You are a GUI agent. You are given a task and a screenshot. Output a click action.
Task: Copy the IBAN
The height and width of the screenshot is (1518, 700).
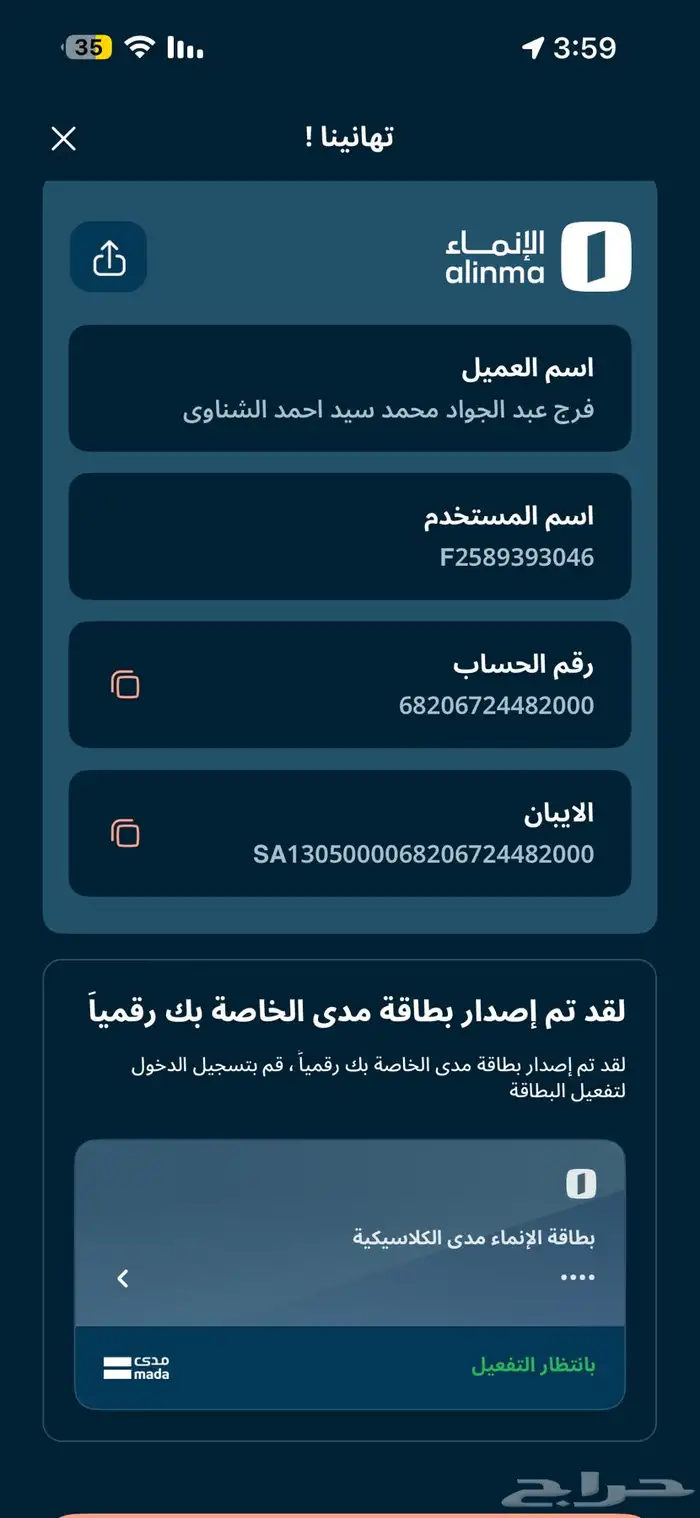(125, 833)
